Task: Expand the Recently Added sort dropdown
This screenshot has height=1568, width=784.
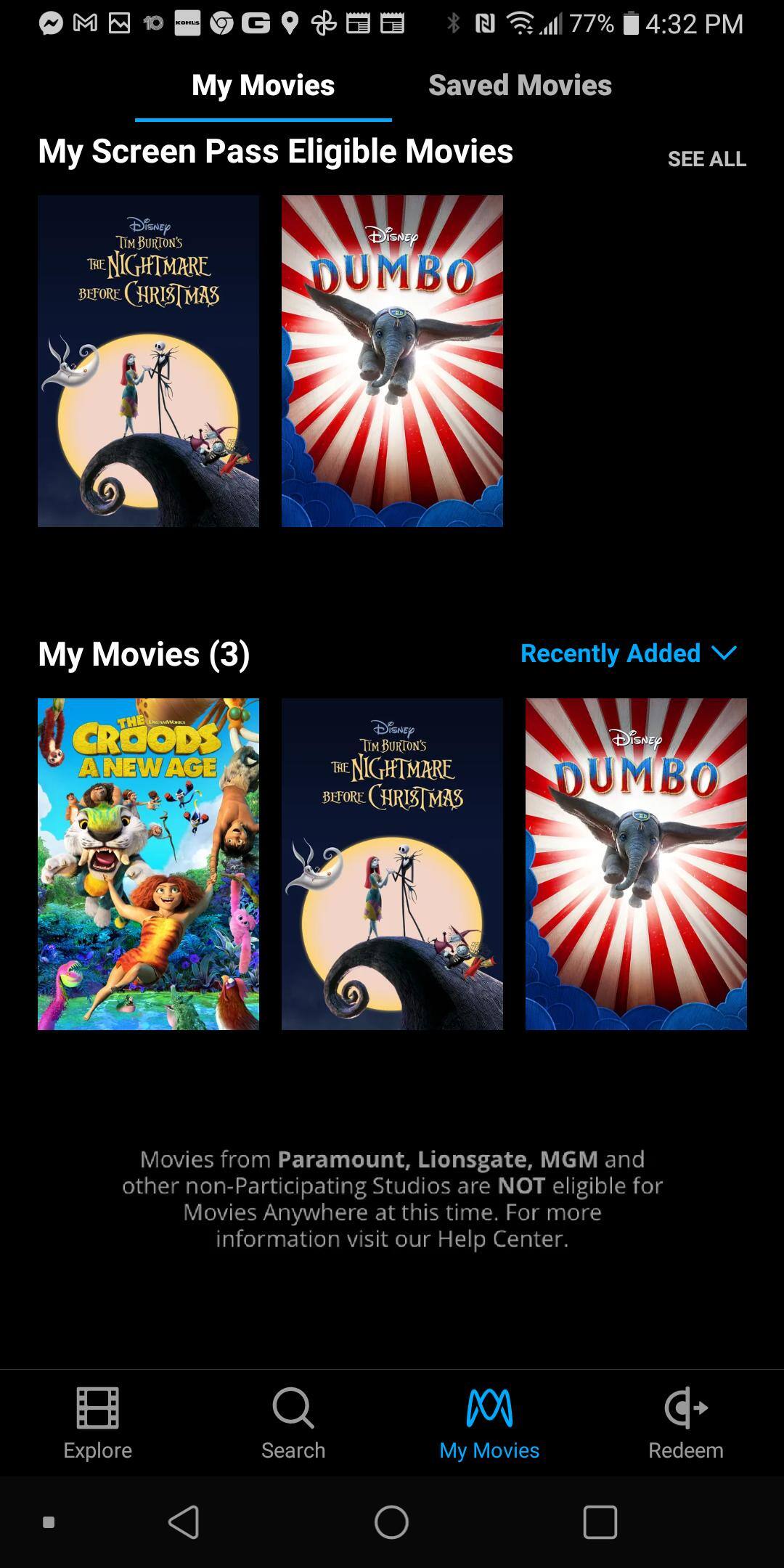Action: point(629,653)
